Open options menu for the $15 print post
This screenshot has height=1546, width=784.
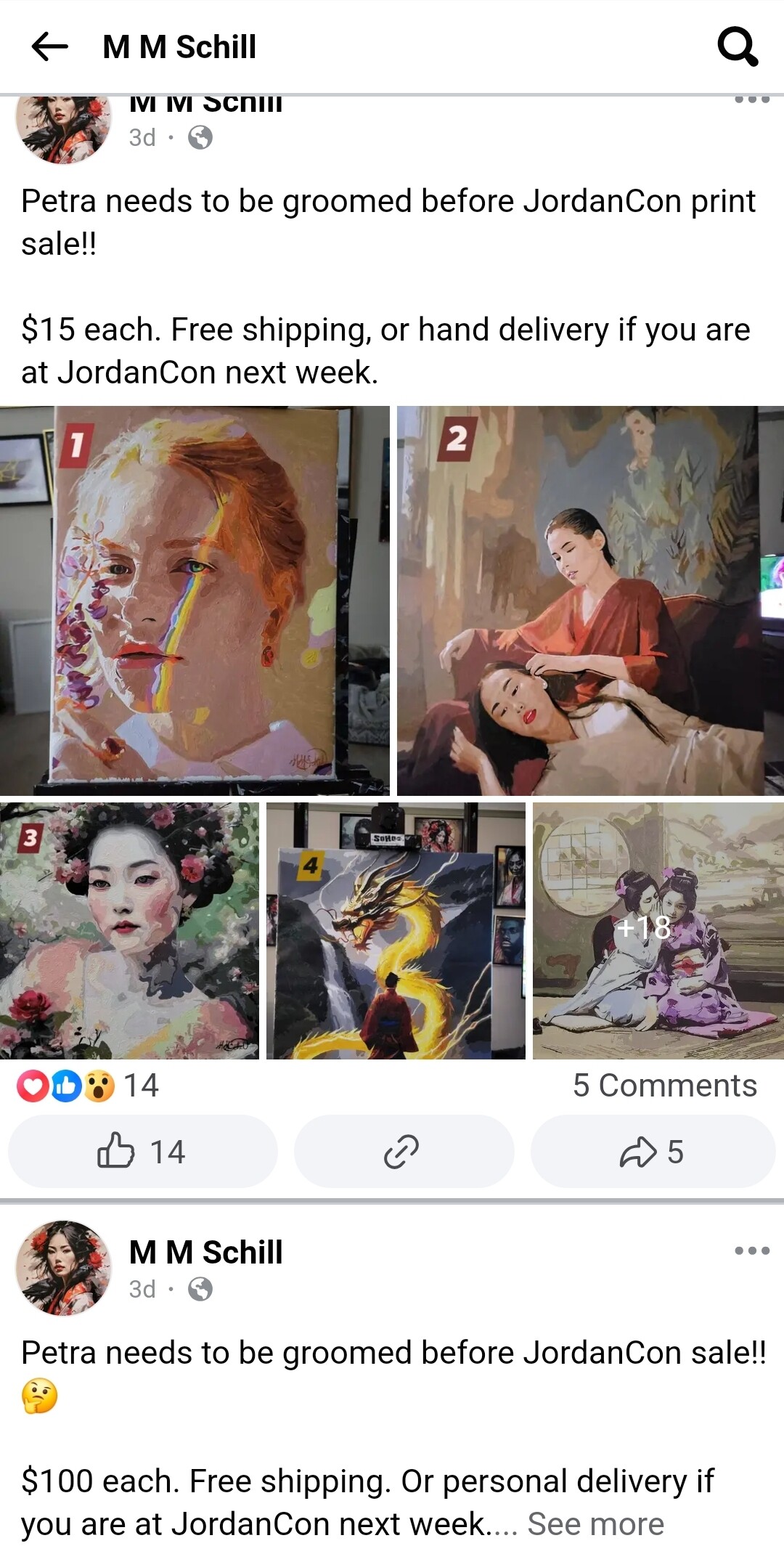[x=751, y=100]
